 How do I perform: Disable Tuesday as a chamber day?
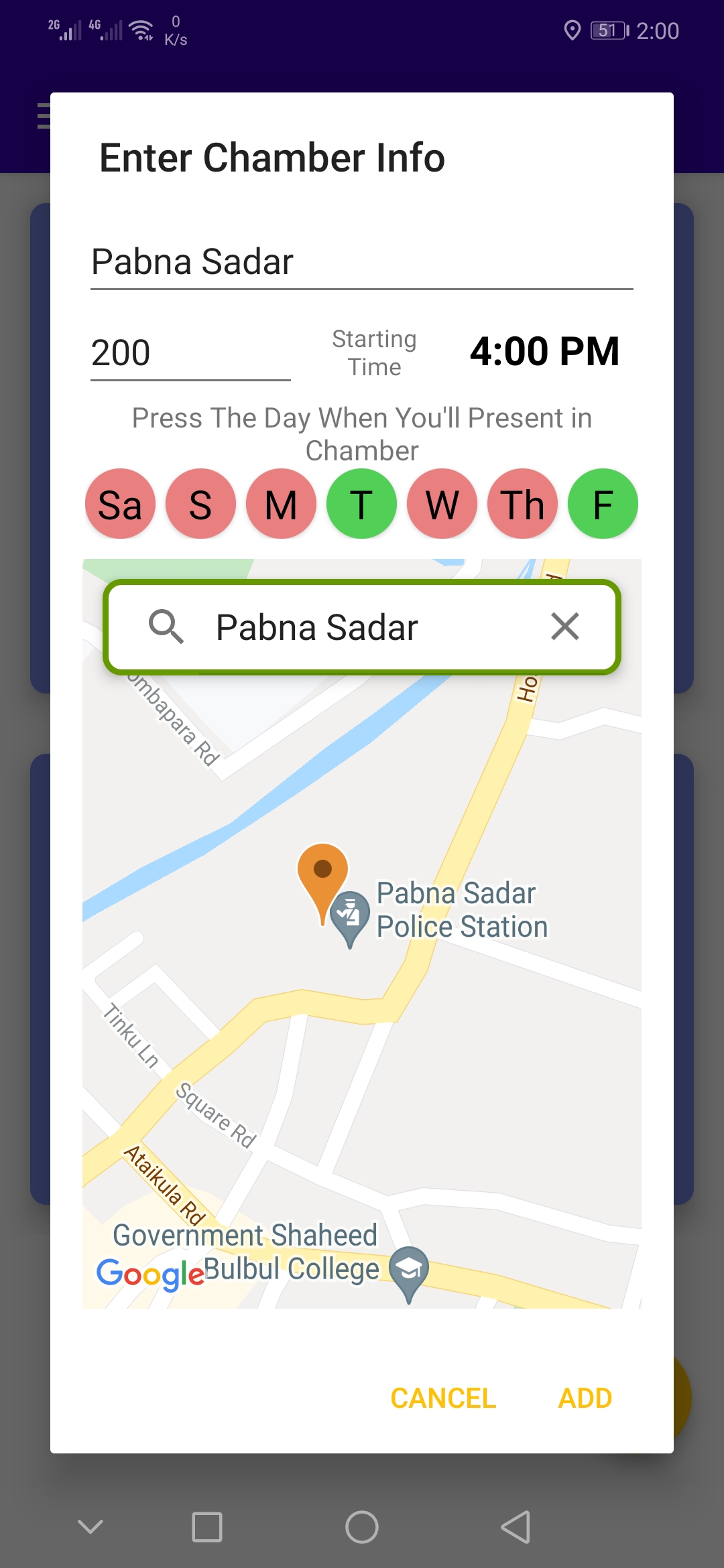[361, 504]
